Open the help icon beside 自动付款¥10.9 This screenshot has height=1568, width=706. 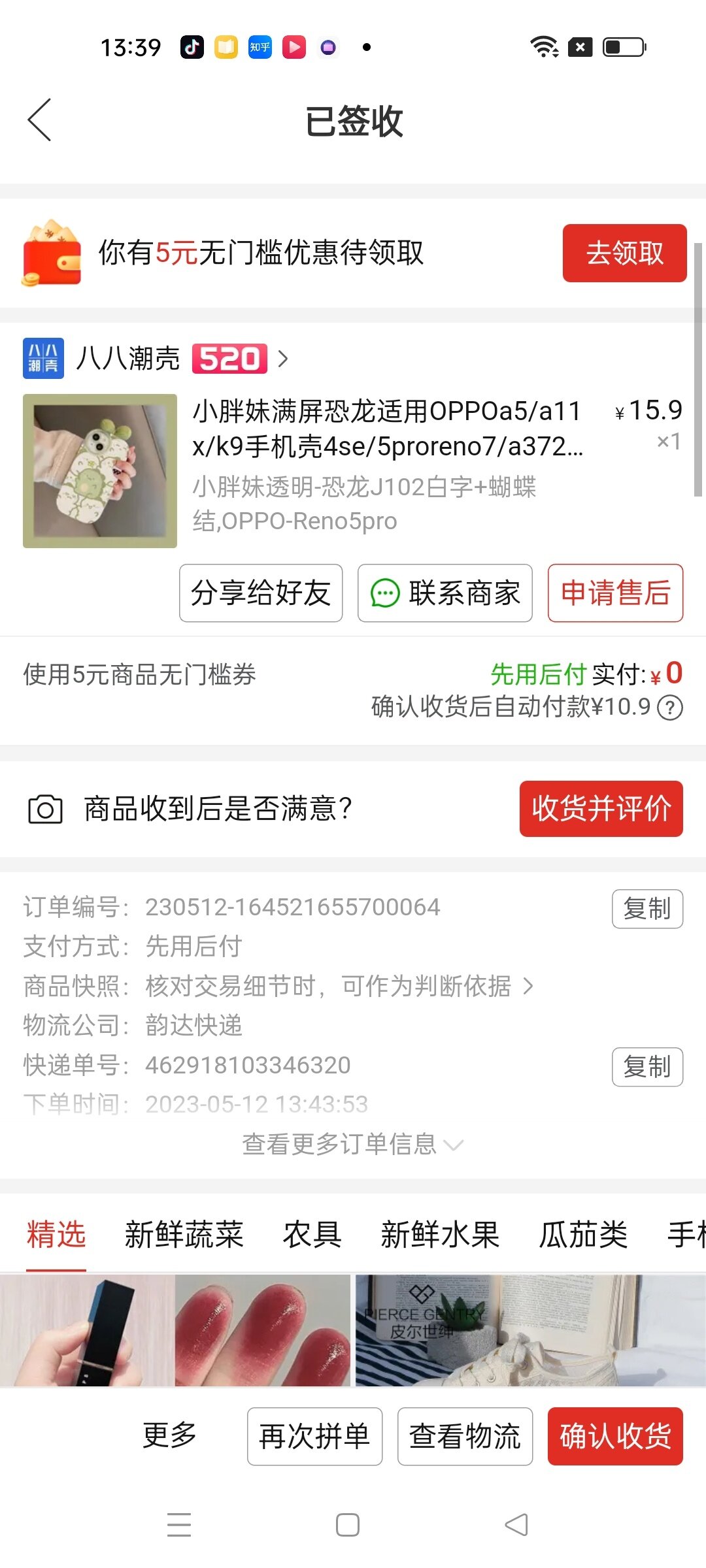pyautogui.click(x=670, y=708)
